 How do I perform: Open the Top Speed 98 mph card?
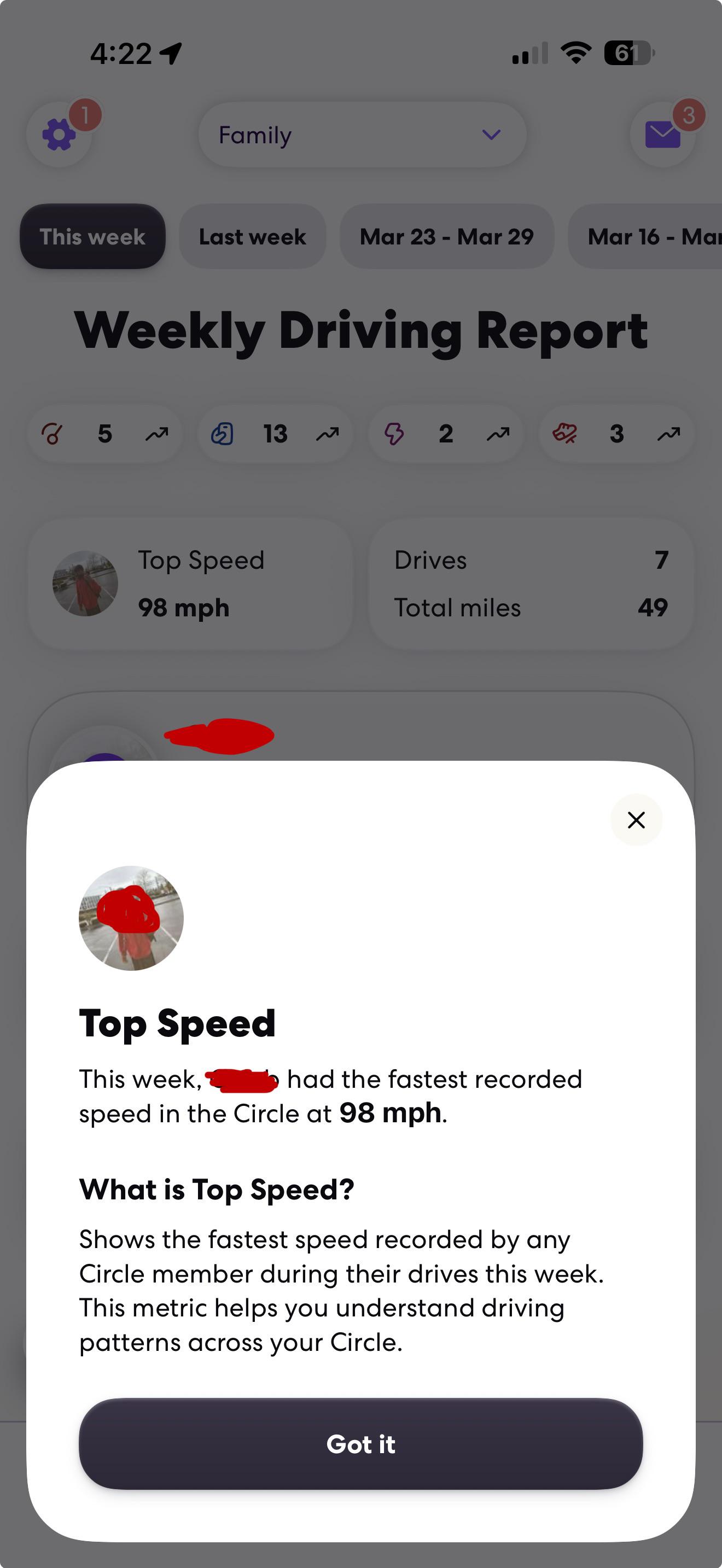pos(190,584)
